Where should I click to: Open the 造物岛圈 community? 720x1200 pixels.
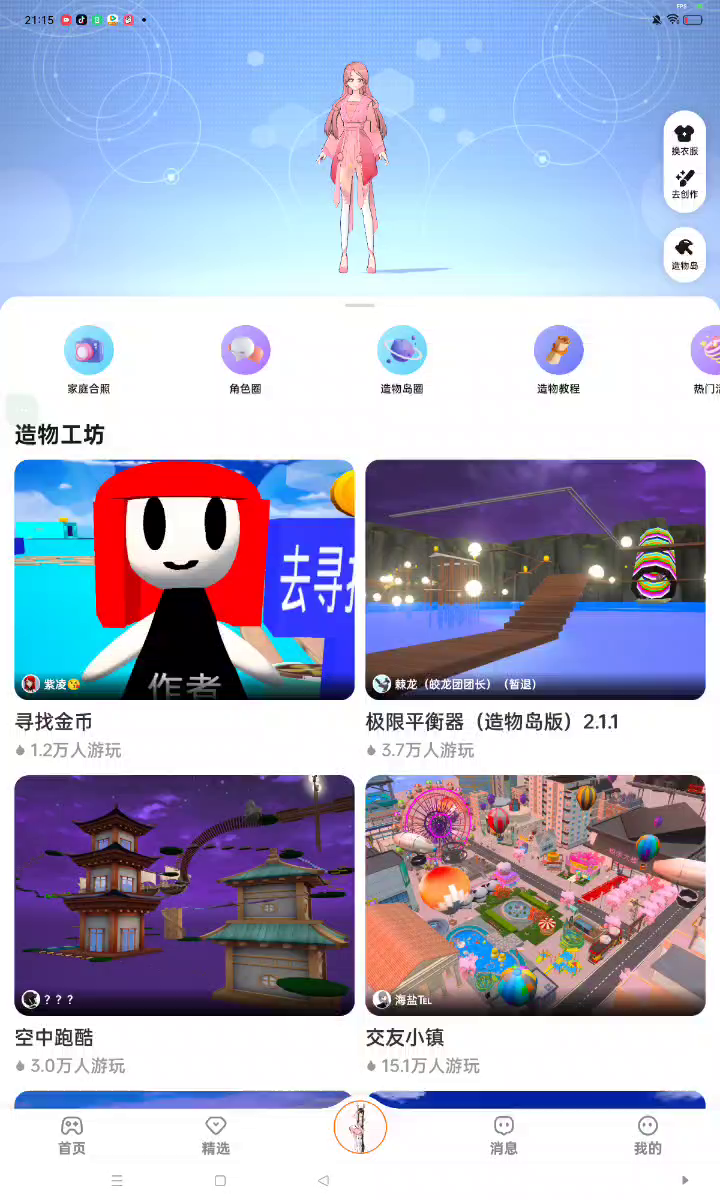click(x=402, y=359)
